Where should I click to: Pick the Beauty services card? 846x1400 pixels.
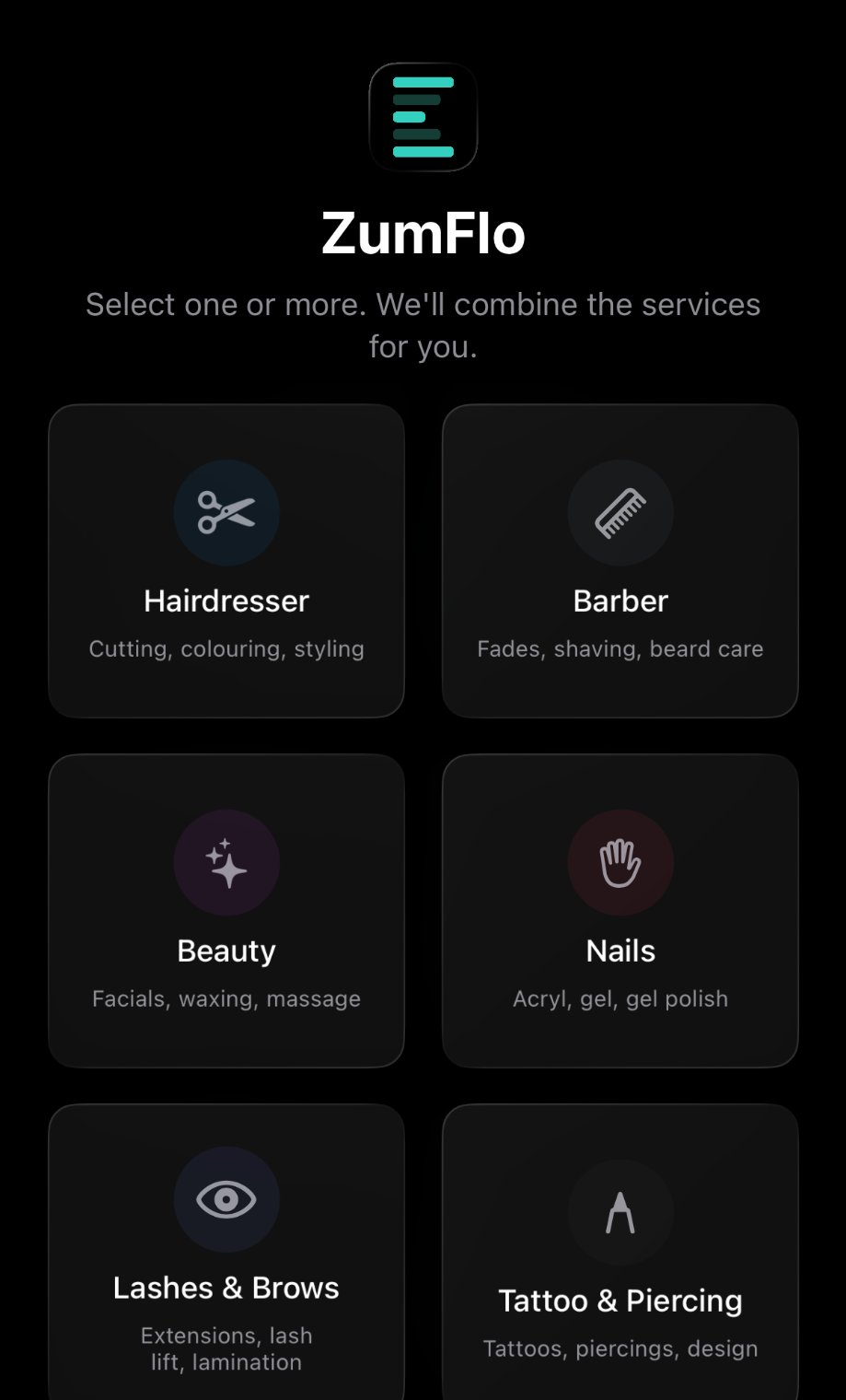pyautogui.click(x=226, y=911)
